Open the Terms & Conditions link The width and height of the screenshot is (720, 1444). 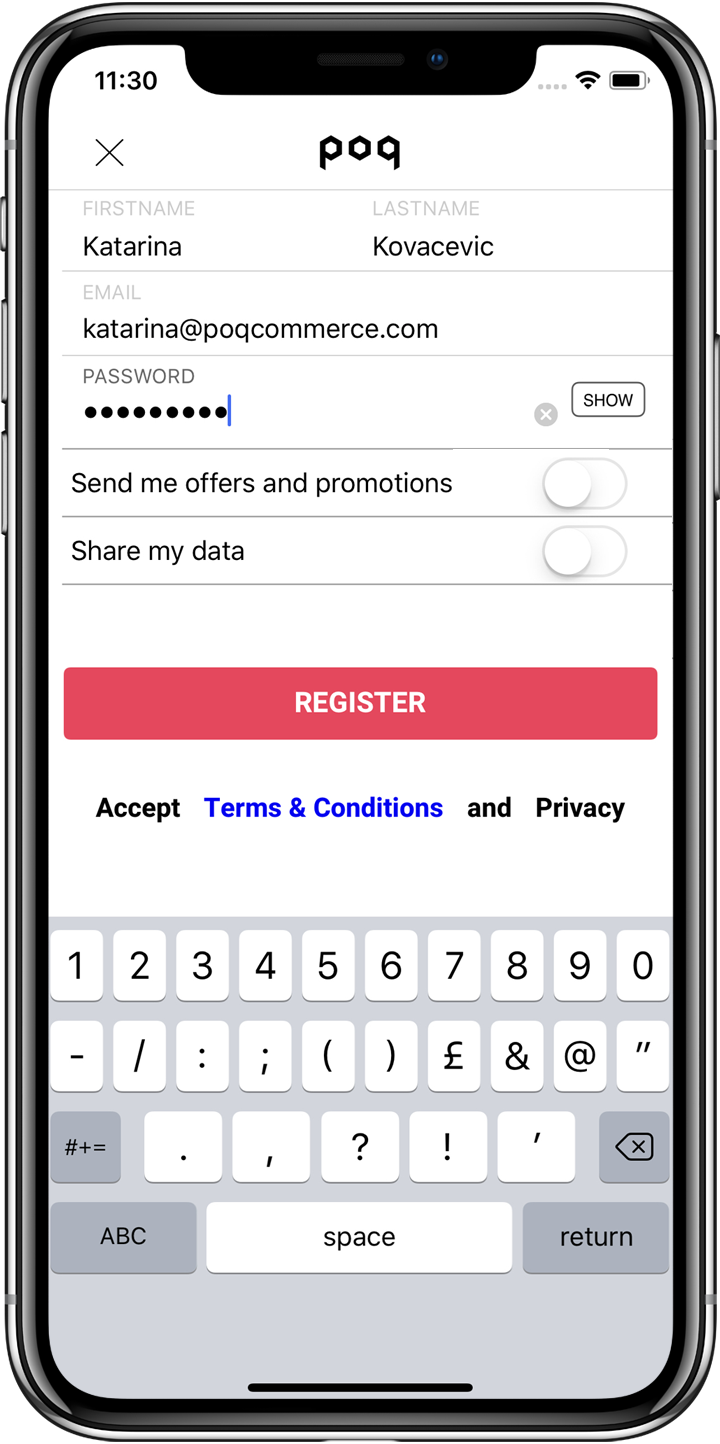tap(323, 808)
